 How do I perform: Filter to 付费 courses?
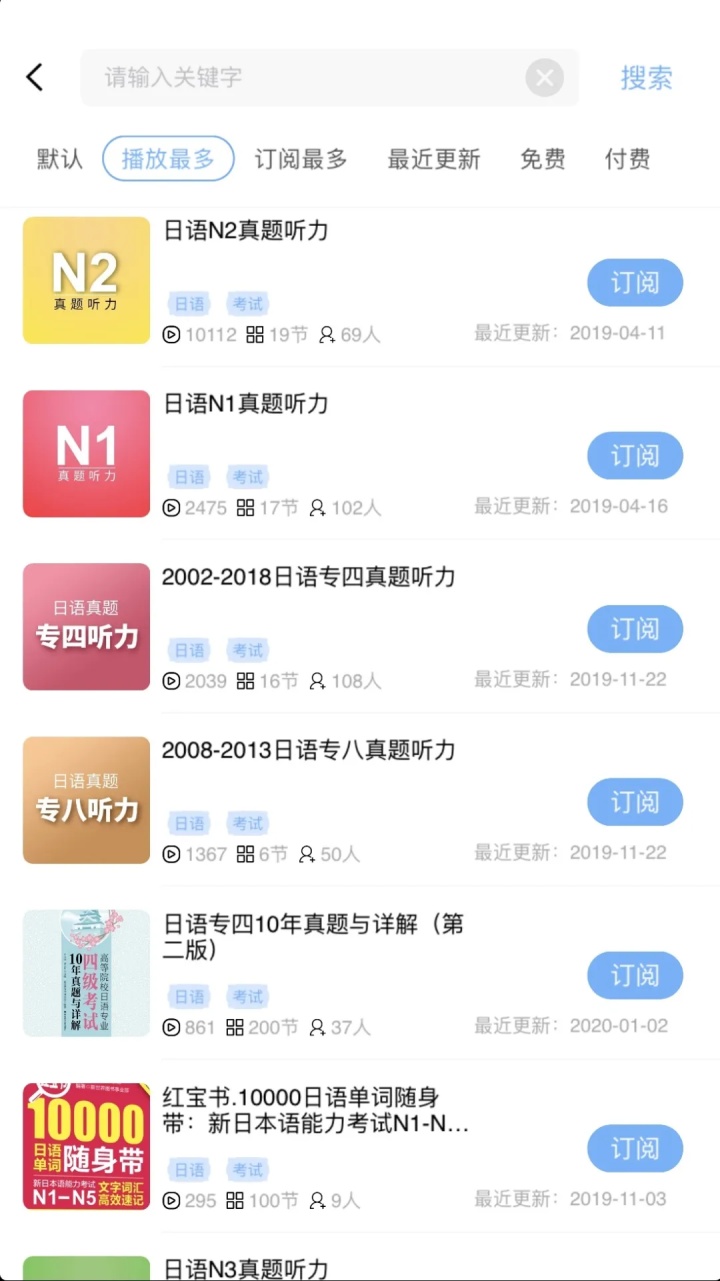point(628,158)
